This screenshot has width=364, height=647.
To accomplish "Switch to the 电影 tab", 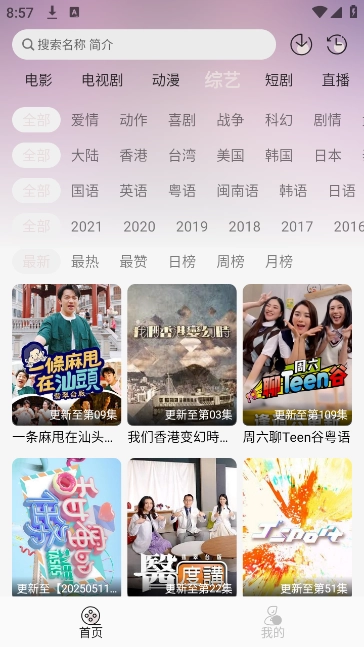I will [x=38, y=80].
